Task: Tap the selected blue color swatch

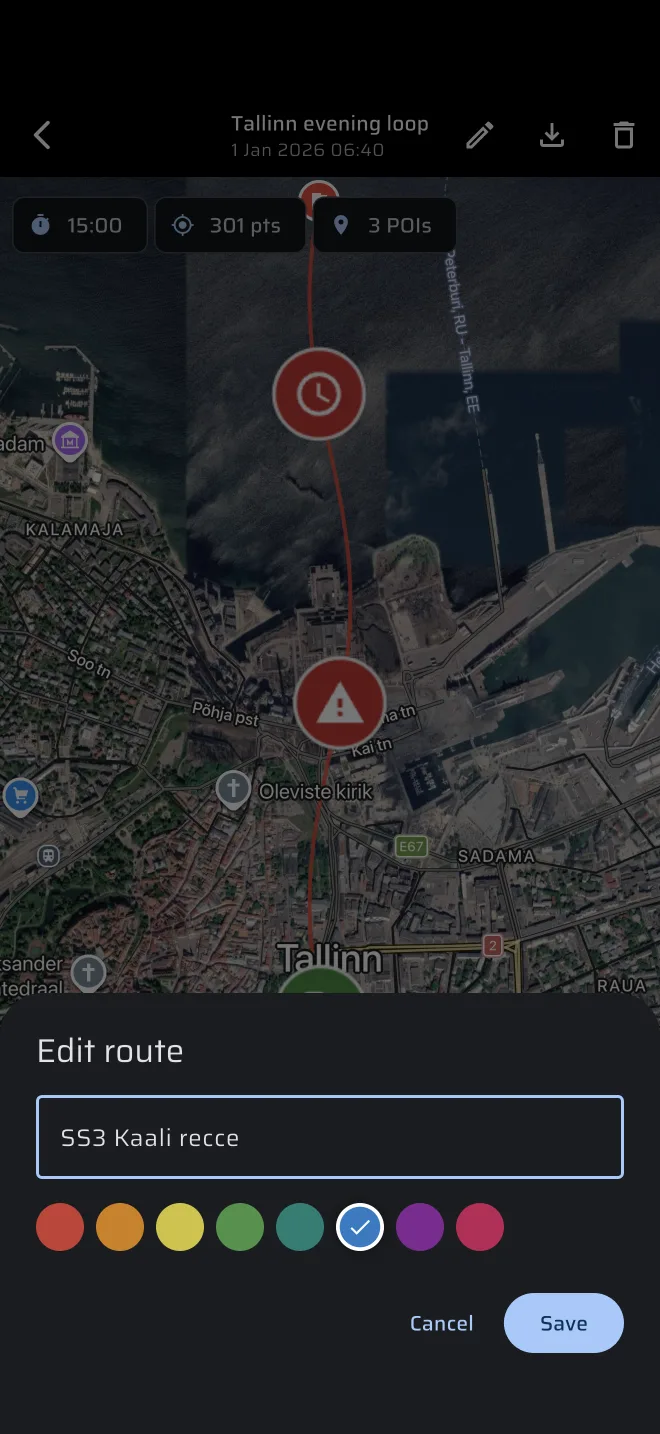Action: tap(360, 1227)
